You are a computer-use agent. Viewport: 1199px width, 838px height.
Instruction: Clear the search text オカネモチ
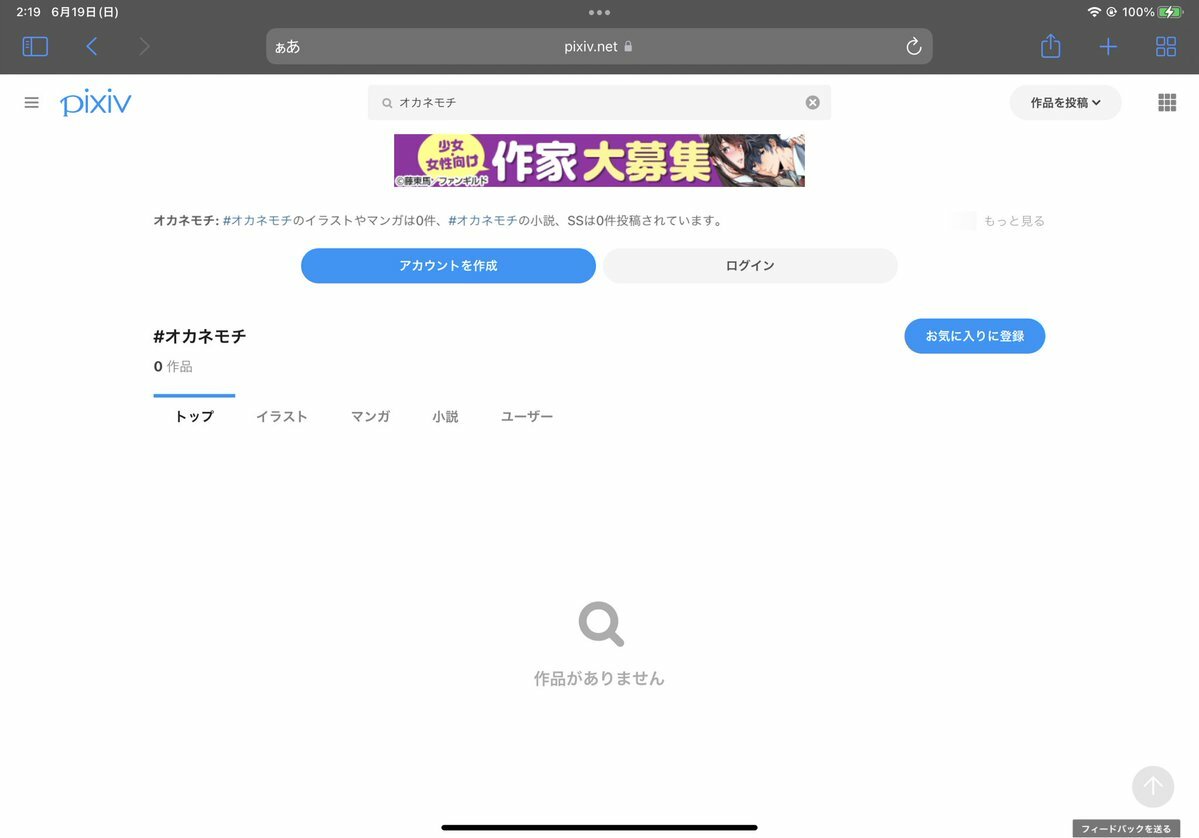(812, 102)
